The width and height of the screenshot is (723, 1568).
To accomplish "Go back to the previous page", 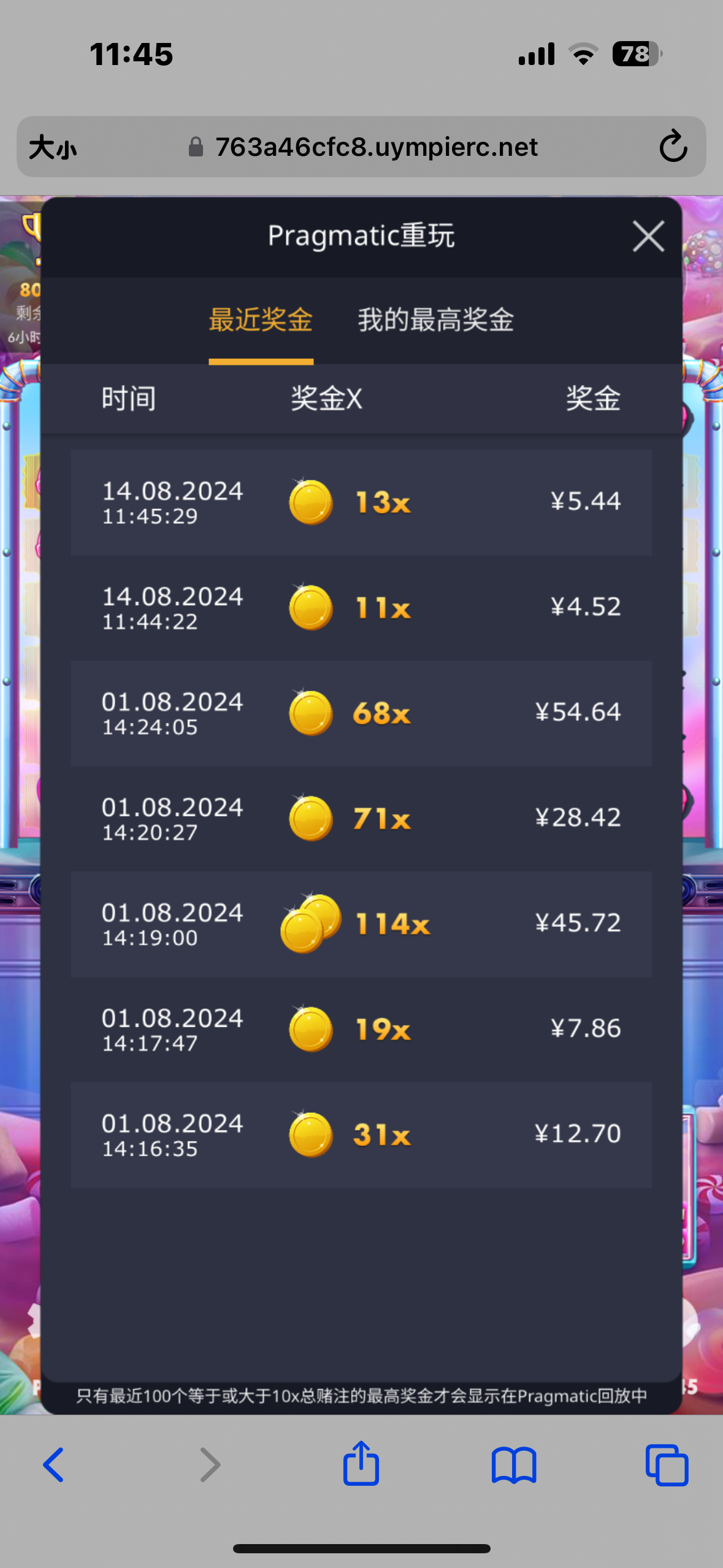I will tap(54, 1465).
